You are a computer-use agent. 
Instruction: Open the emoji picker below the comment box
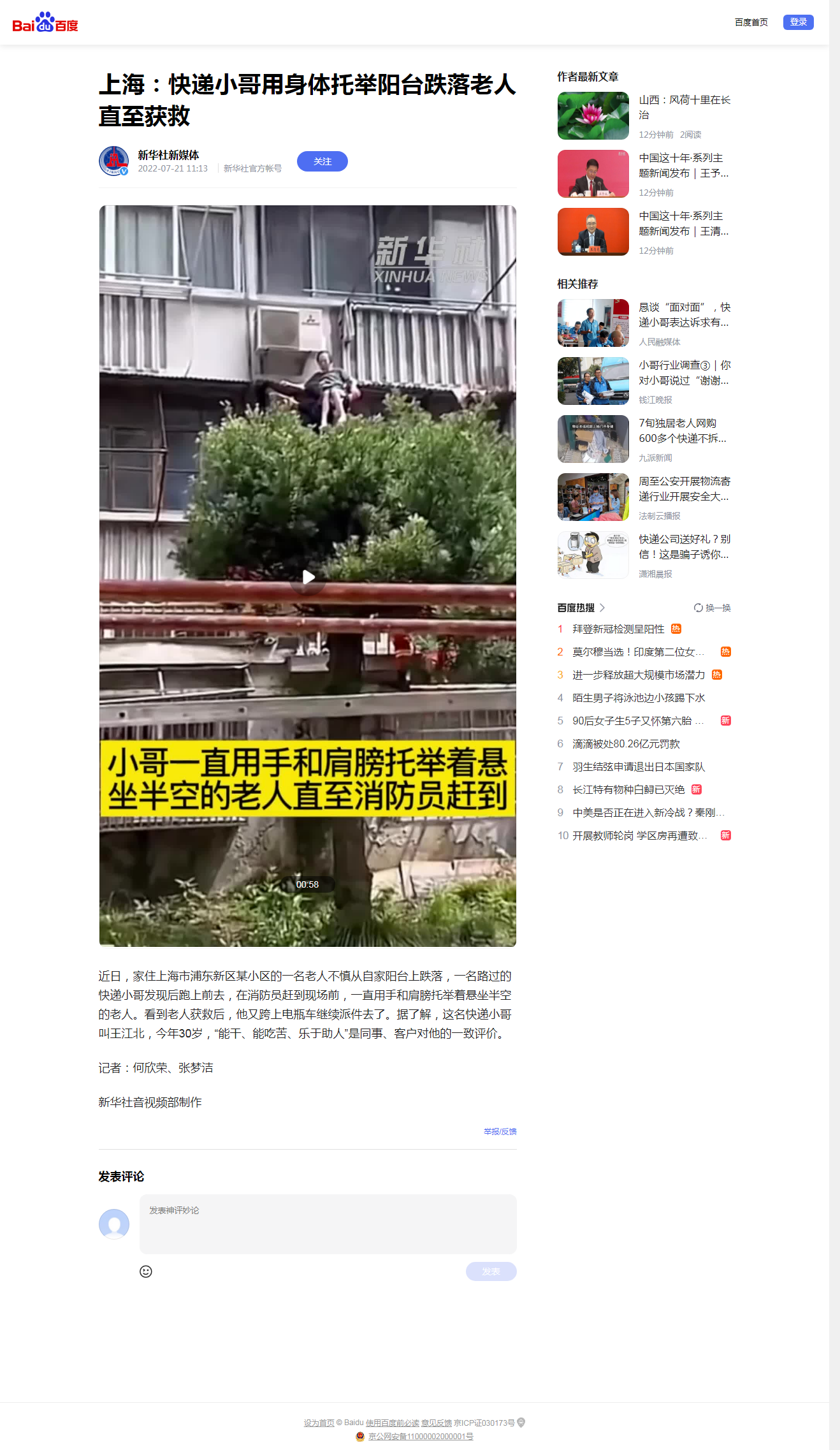coord(147,1271)
